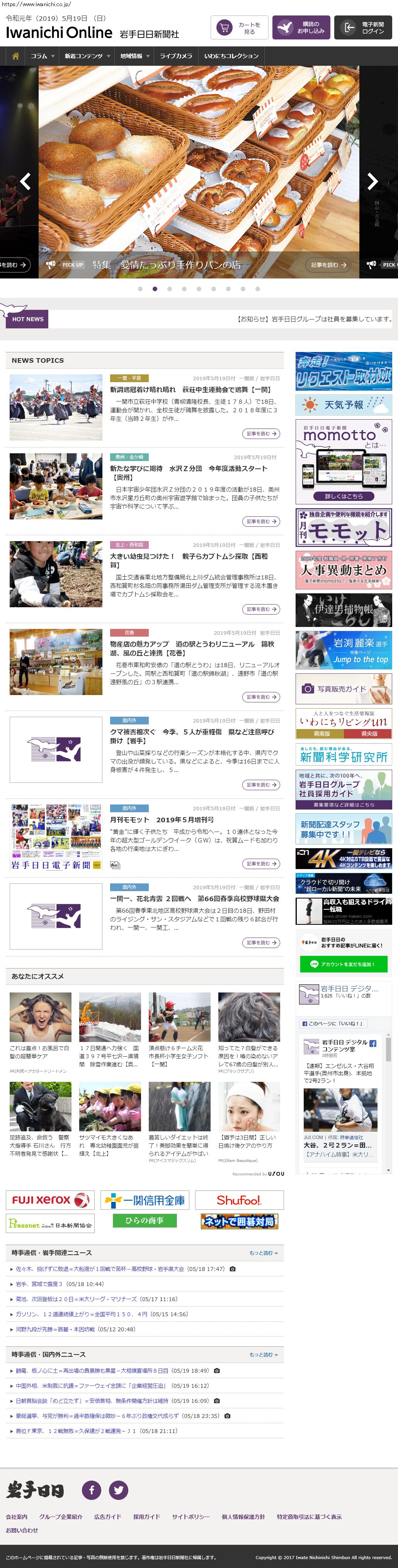Image resolution: width=398 pixels, height=1568 pixels.
Task: View more 岩手関連ニュース with もっと読む
Action: pyautogui.click(x=263, y=1253)
